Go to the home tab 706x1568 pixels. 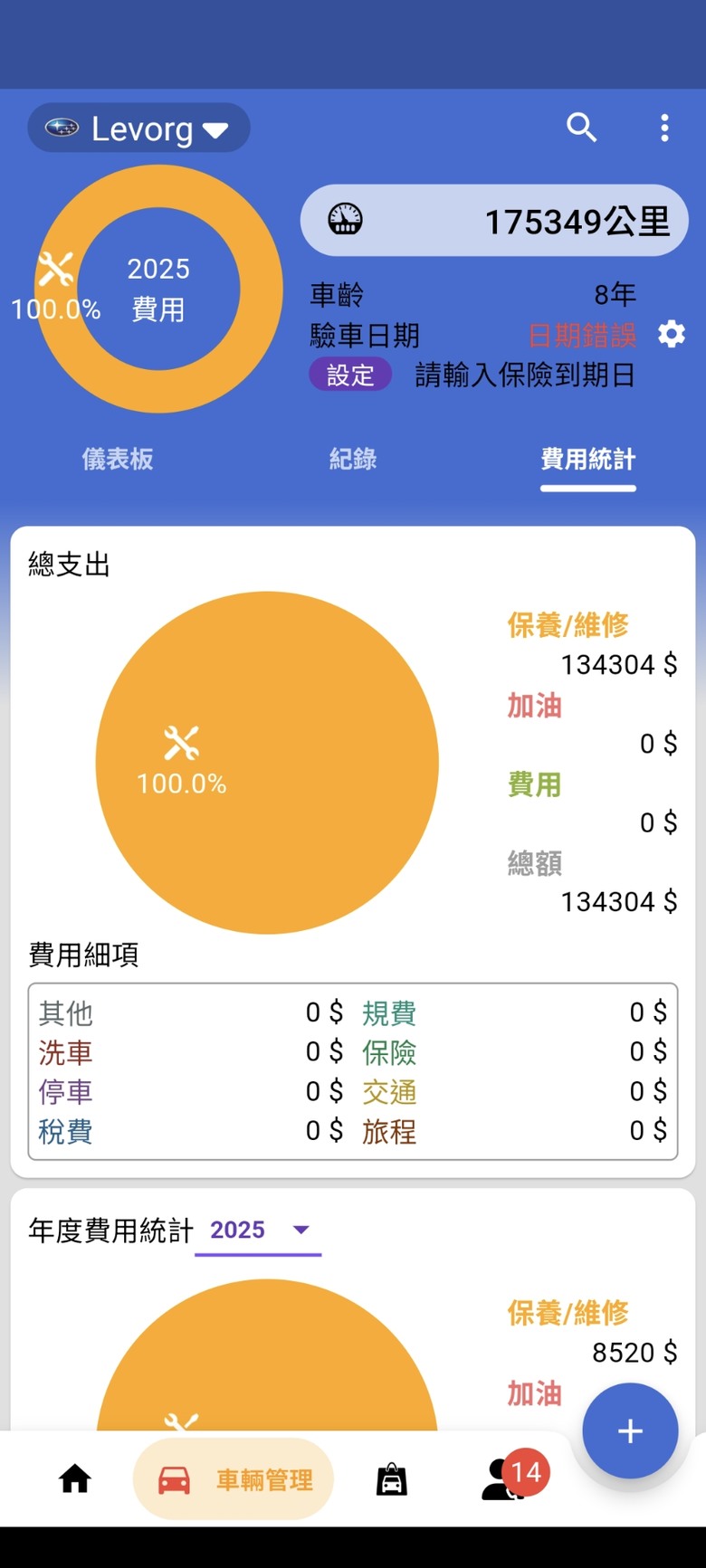75,1479
